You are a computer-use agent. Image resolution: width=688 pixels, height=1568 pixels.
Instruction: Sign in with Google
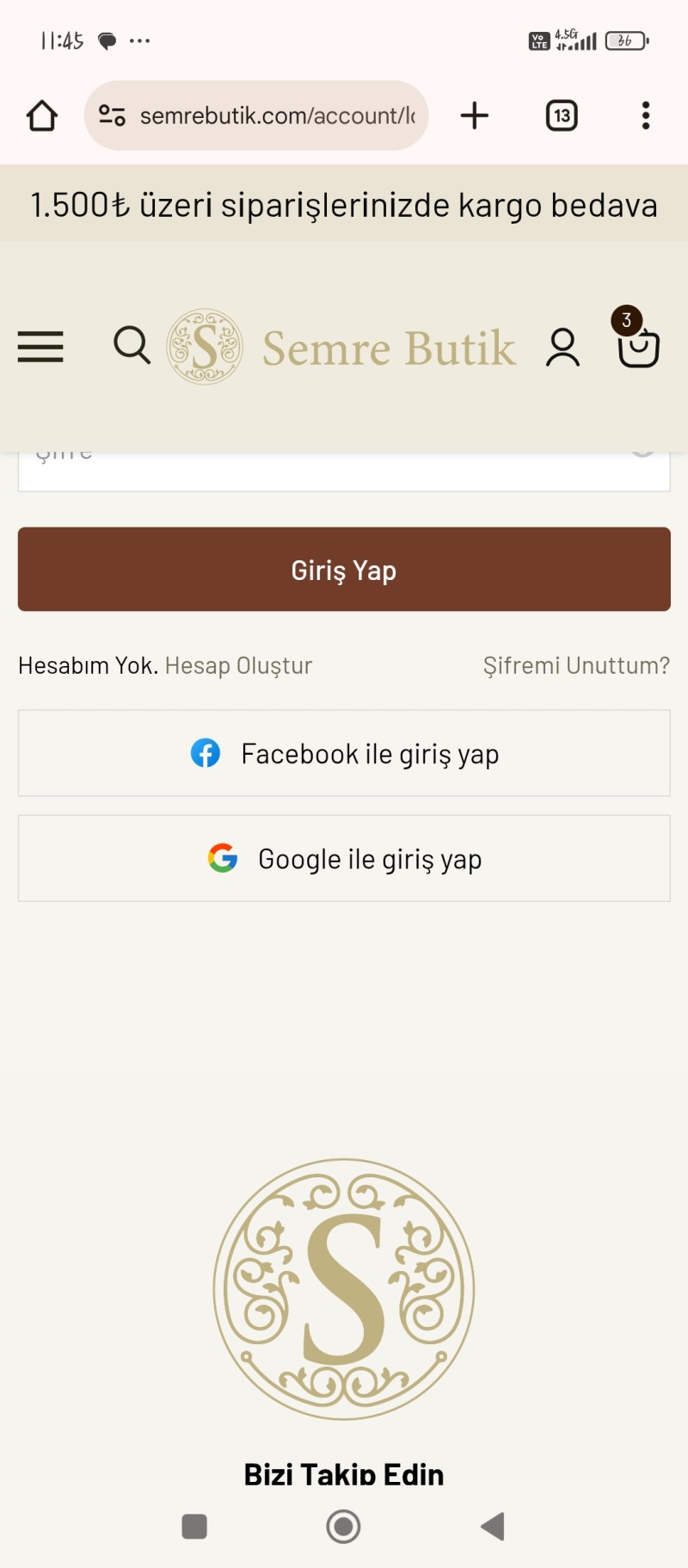click(344, 859)
